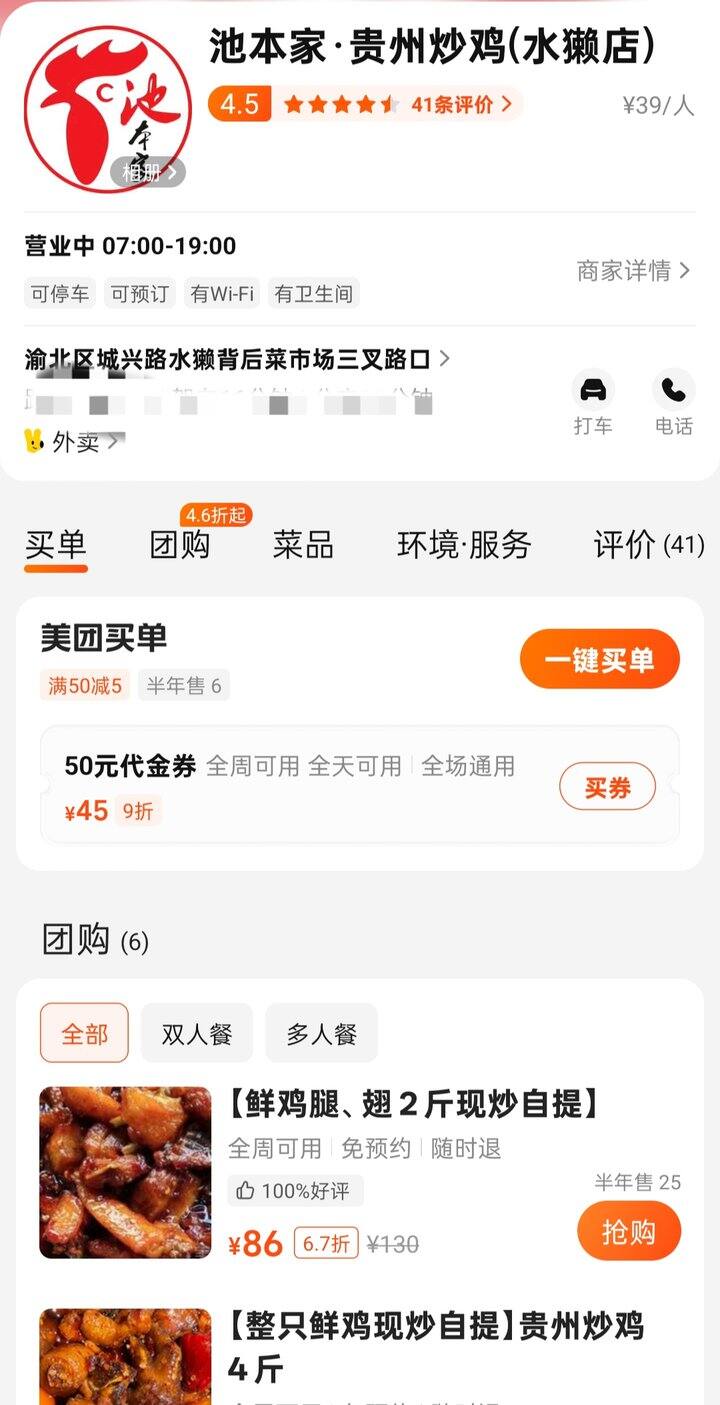Image resolution: width=720 pixels, height=1405 pixels.
Task: Open the 鲜鸡腿、翅2斤现炒自提 deal card
Action: (360, 1173)
